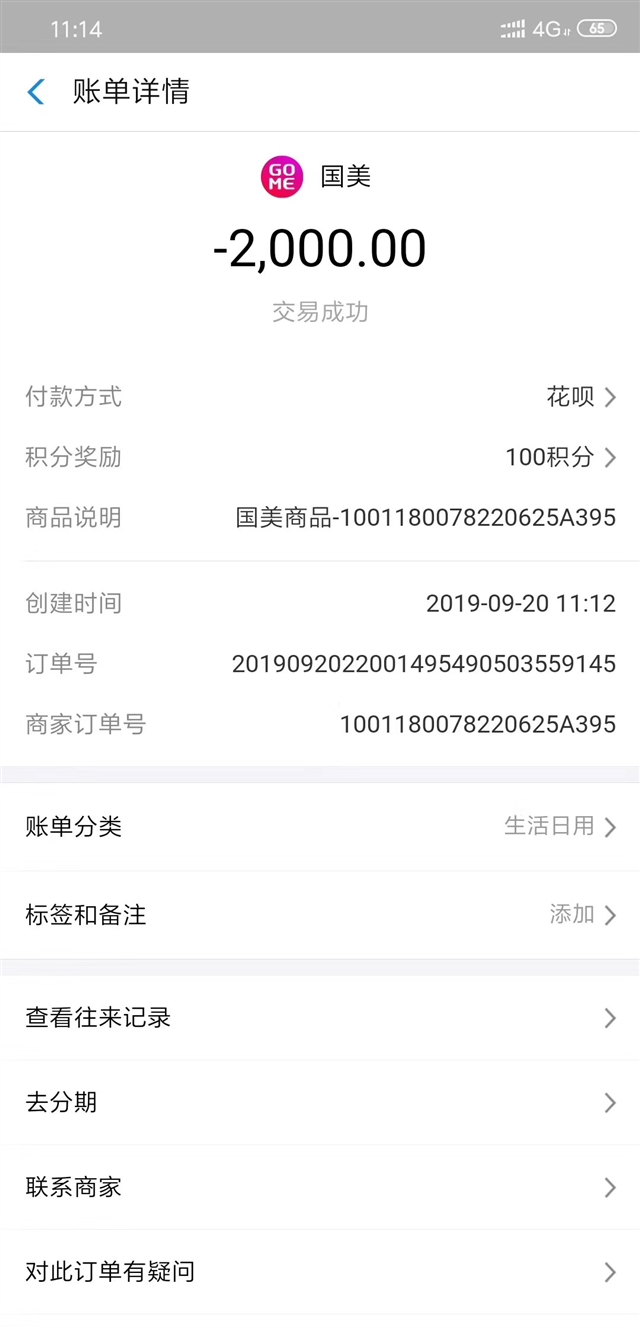Select 去分期 for this payment
The height and width of the screenshot is (1332, 640).
(320, 1102)
